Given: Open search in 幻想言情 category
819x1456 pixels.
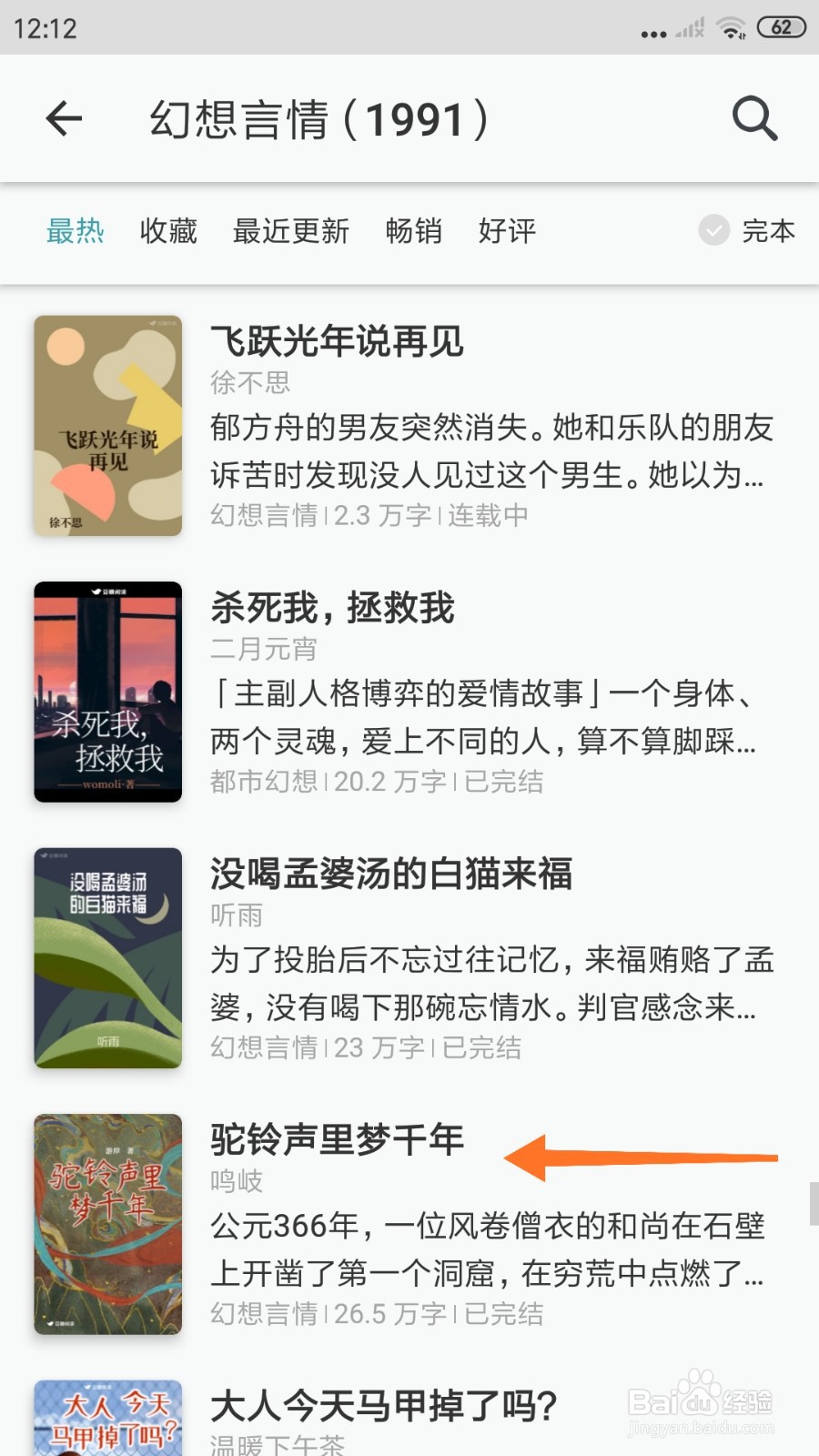Looking at the screenshot, I should [x=754, y=119].
